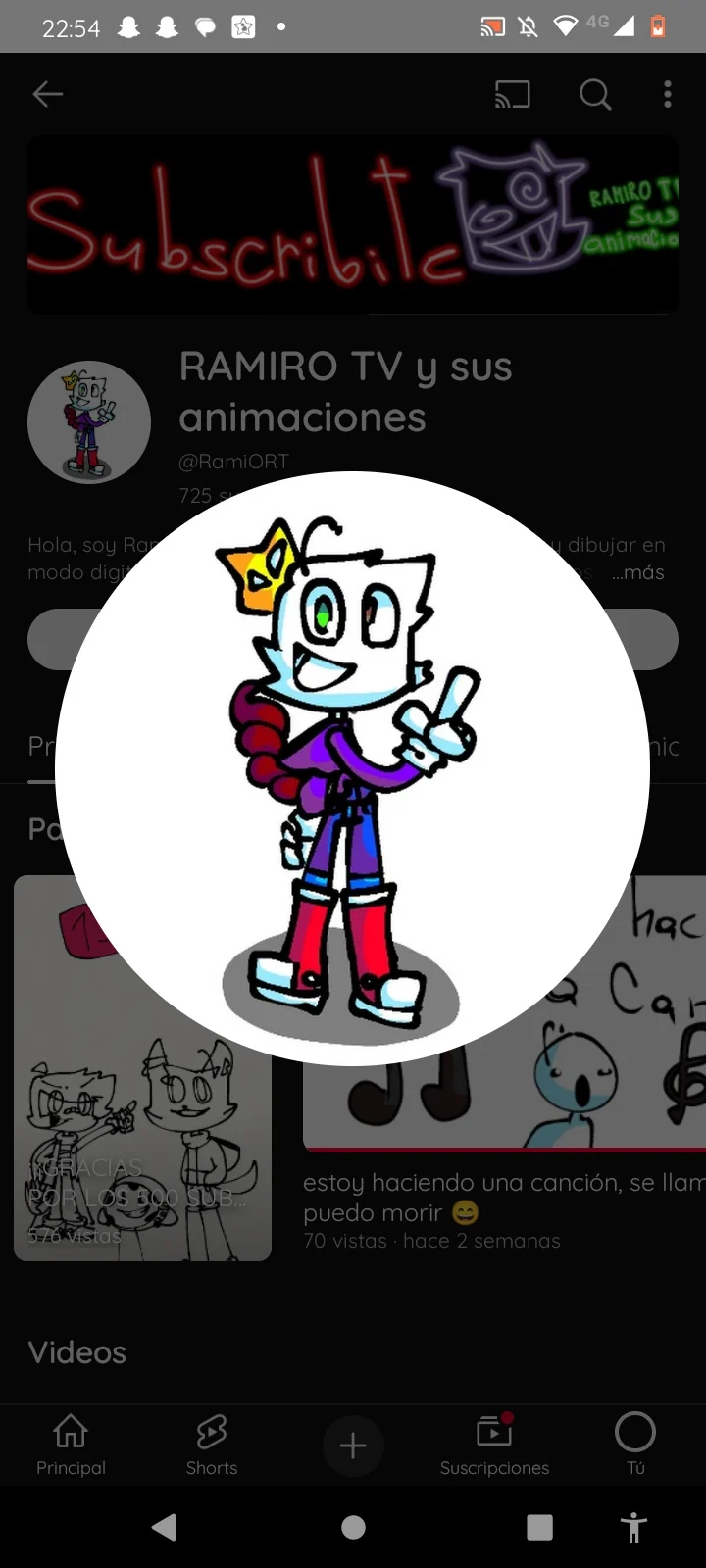Go back using the top arrow
The image size is (706, 1568).
[47, 94]
